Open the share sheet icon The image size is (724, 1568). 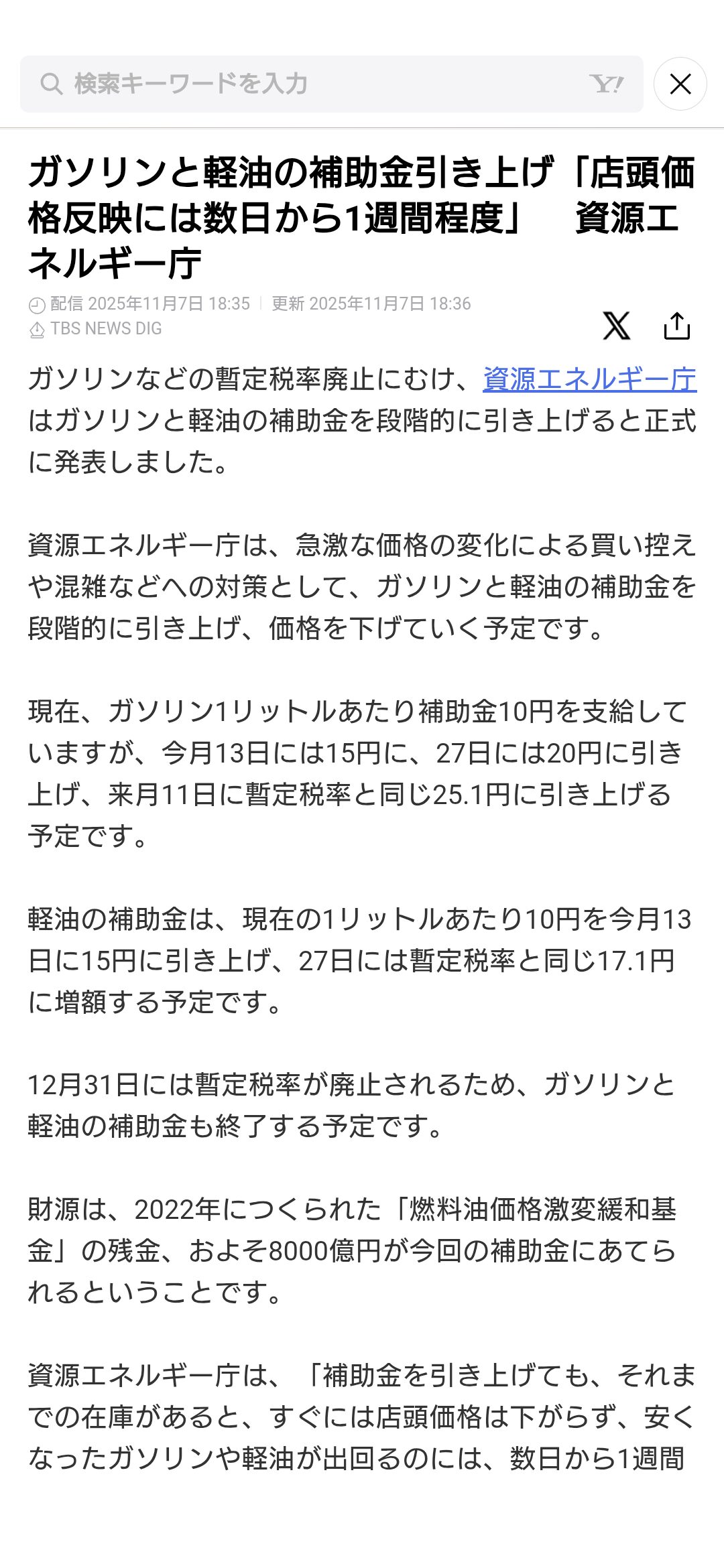pos(676,326)
